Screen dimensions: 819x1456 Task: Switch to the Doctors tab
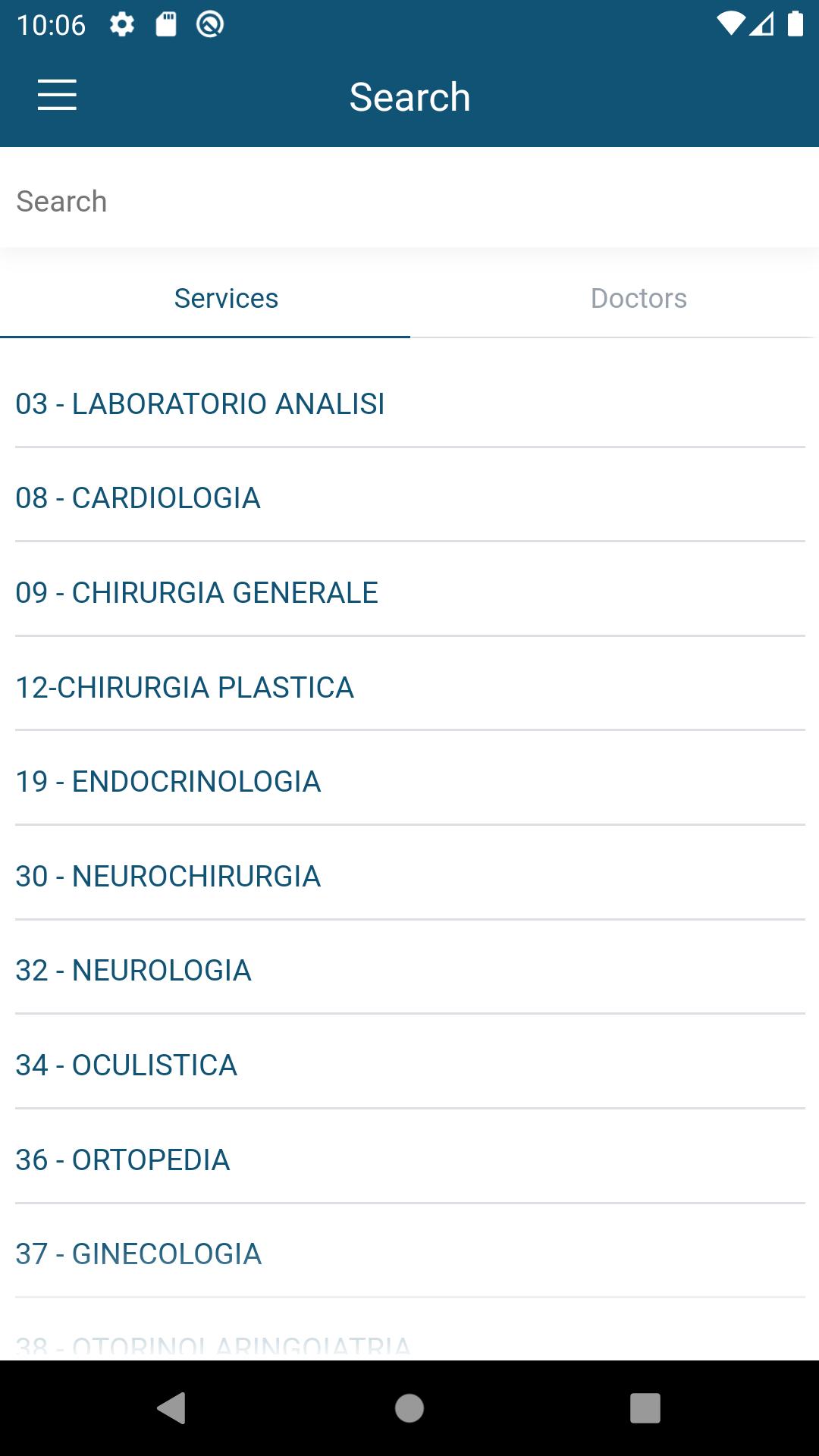(638, 299)
